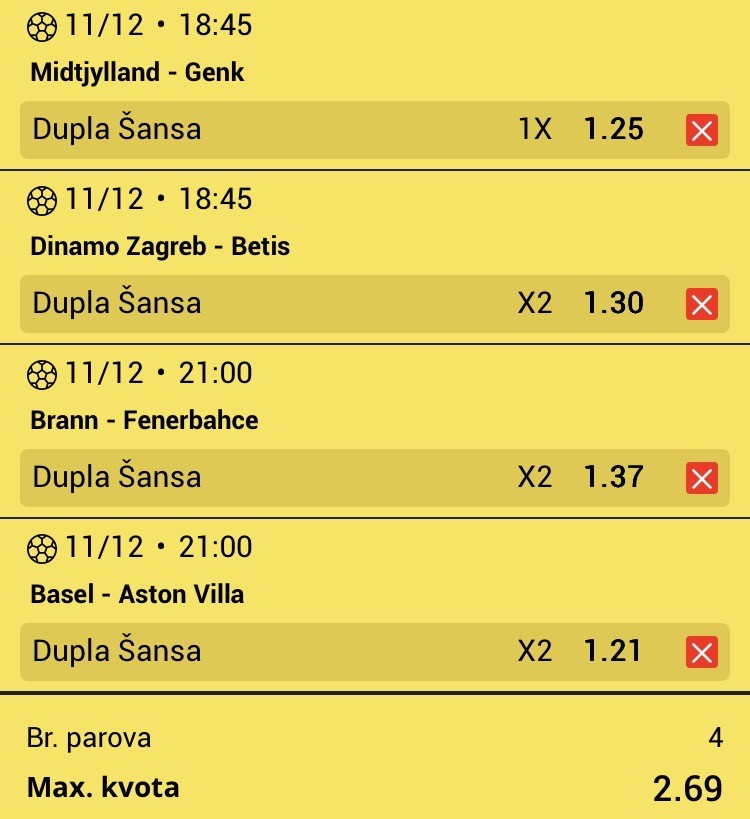Open the Dinamo Zagreb - Betis match
The image size is (750, 819).
(160, 246)
